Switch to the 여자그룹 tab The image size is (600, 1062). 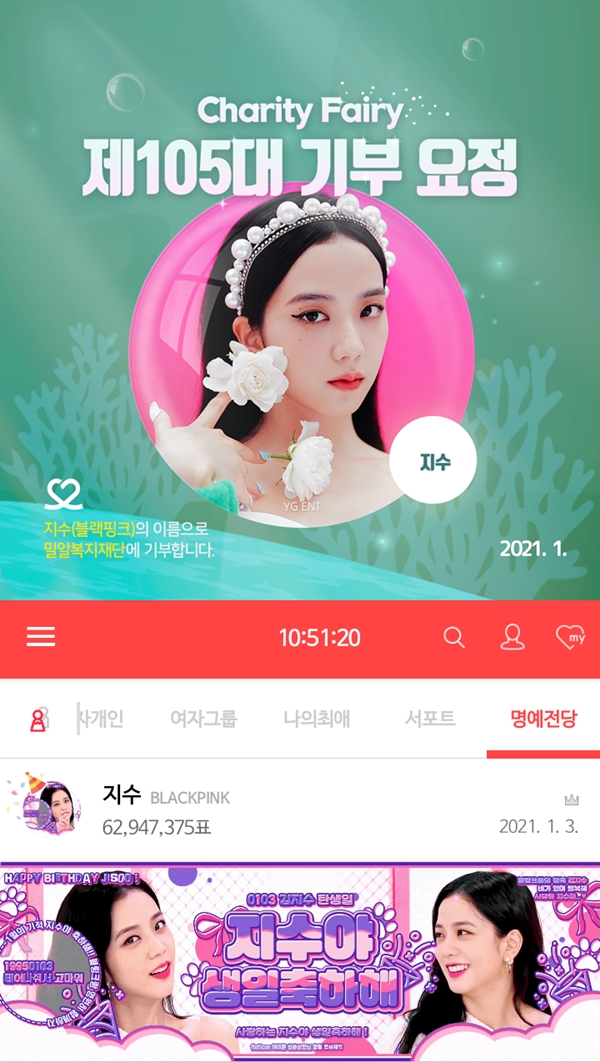pyautogui.click(x=204, y=719)
